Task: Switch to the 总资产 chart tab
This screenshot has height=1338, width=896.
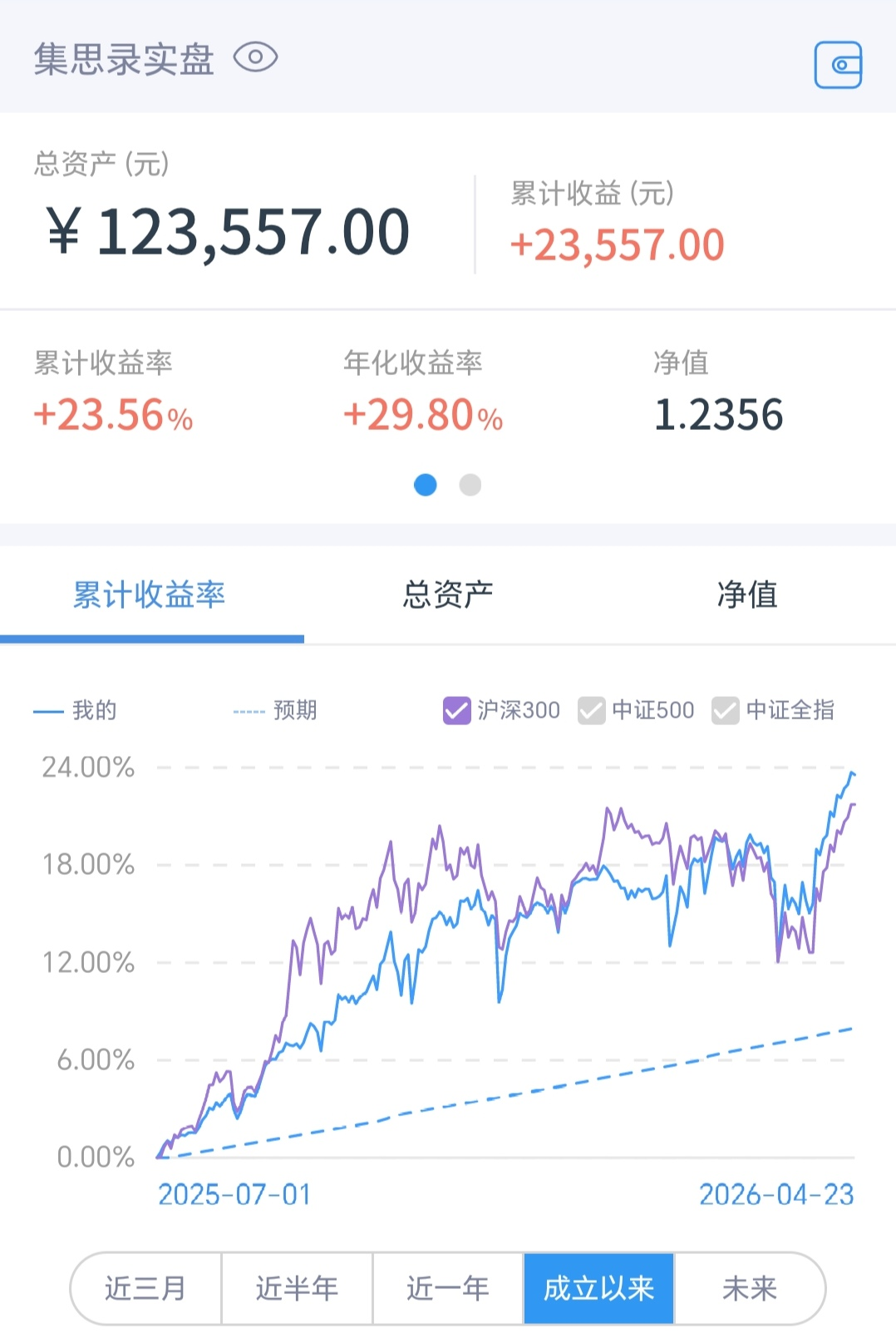Action: 448,595
